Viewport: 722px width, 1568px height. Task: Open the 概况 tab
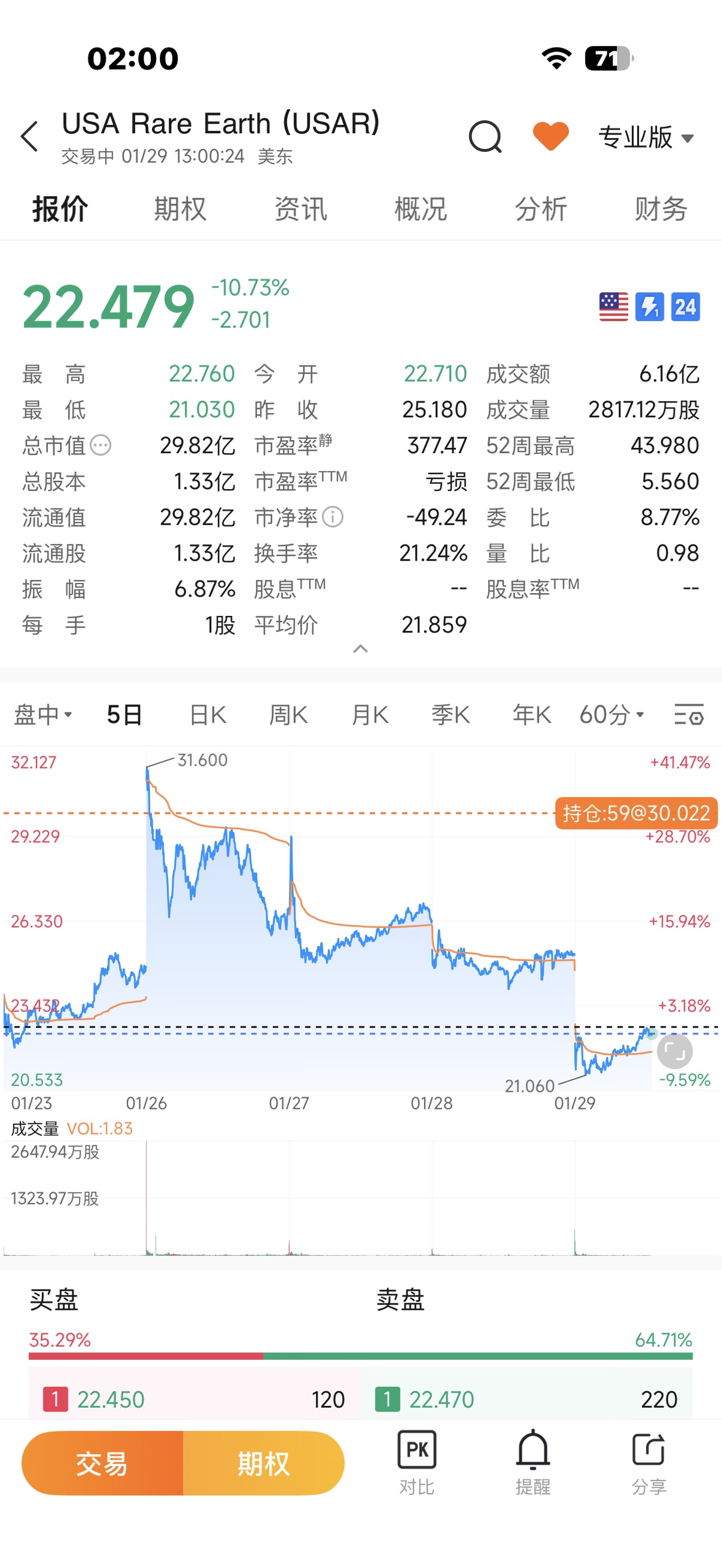[420, 209]
